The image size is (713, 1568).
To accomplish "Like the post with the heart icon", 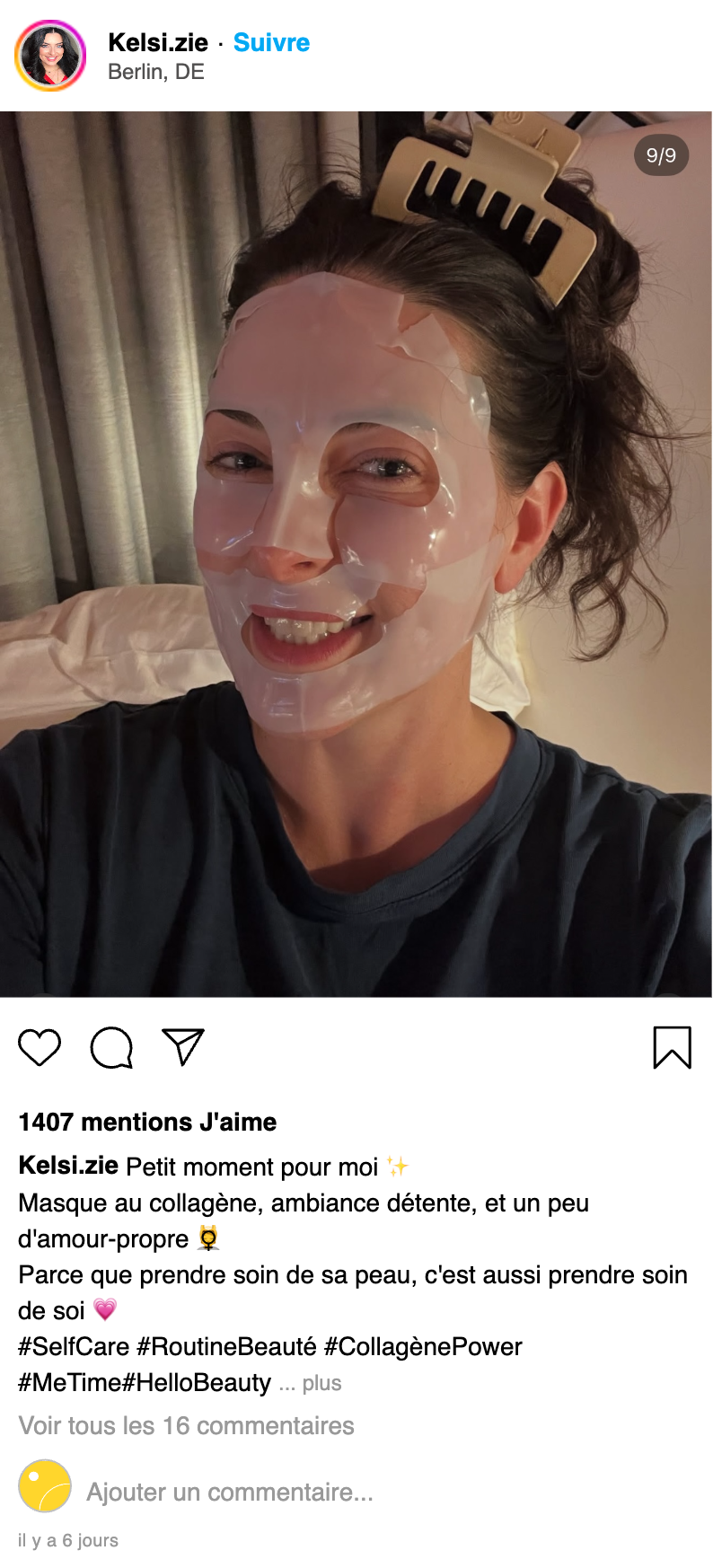I will (40, 1047).
